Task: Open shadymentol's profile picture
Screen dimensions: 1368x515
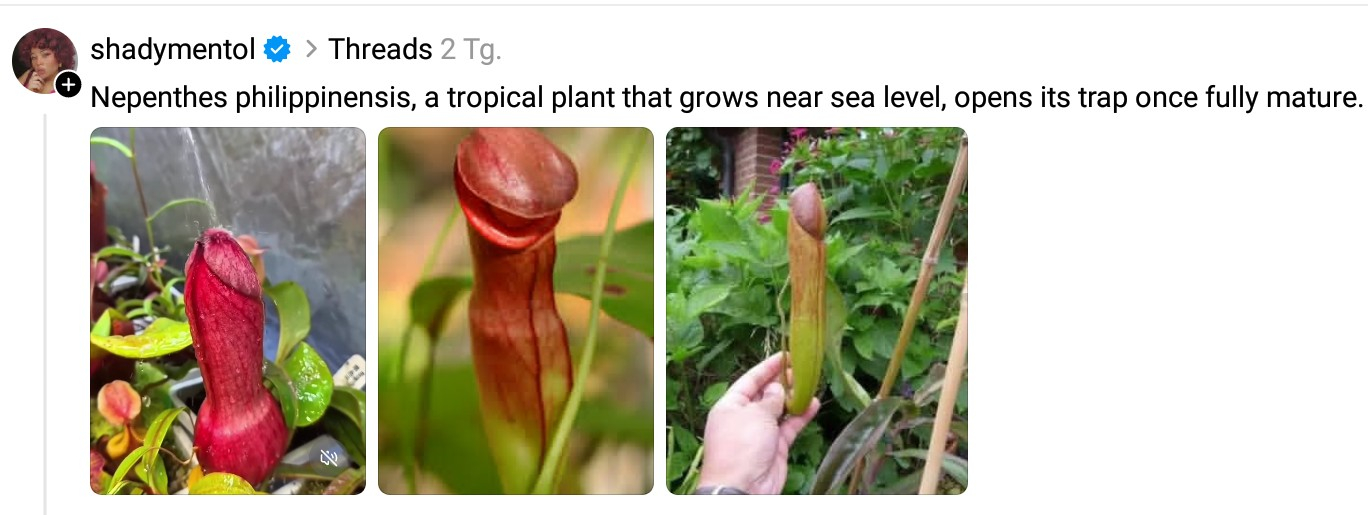Action: point(43,58)
